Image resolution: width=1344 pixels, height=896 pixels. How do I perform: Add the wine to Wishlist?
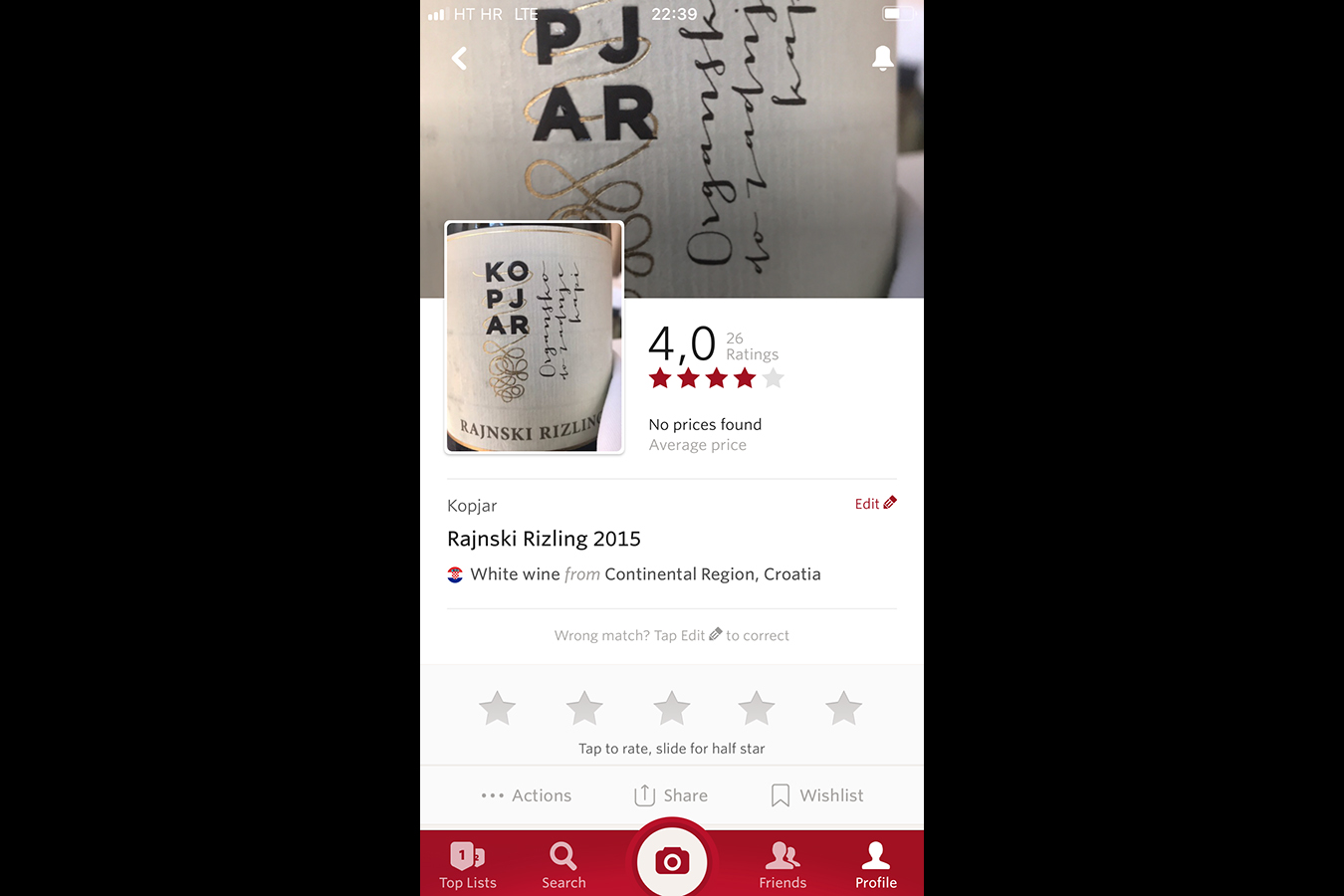817,795
